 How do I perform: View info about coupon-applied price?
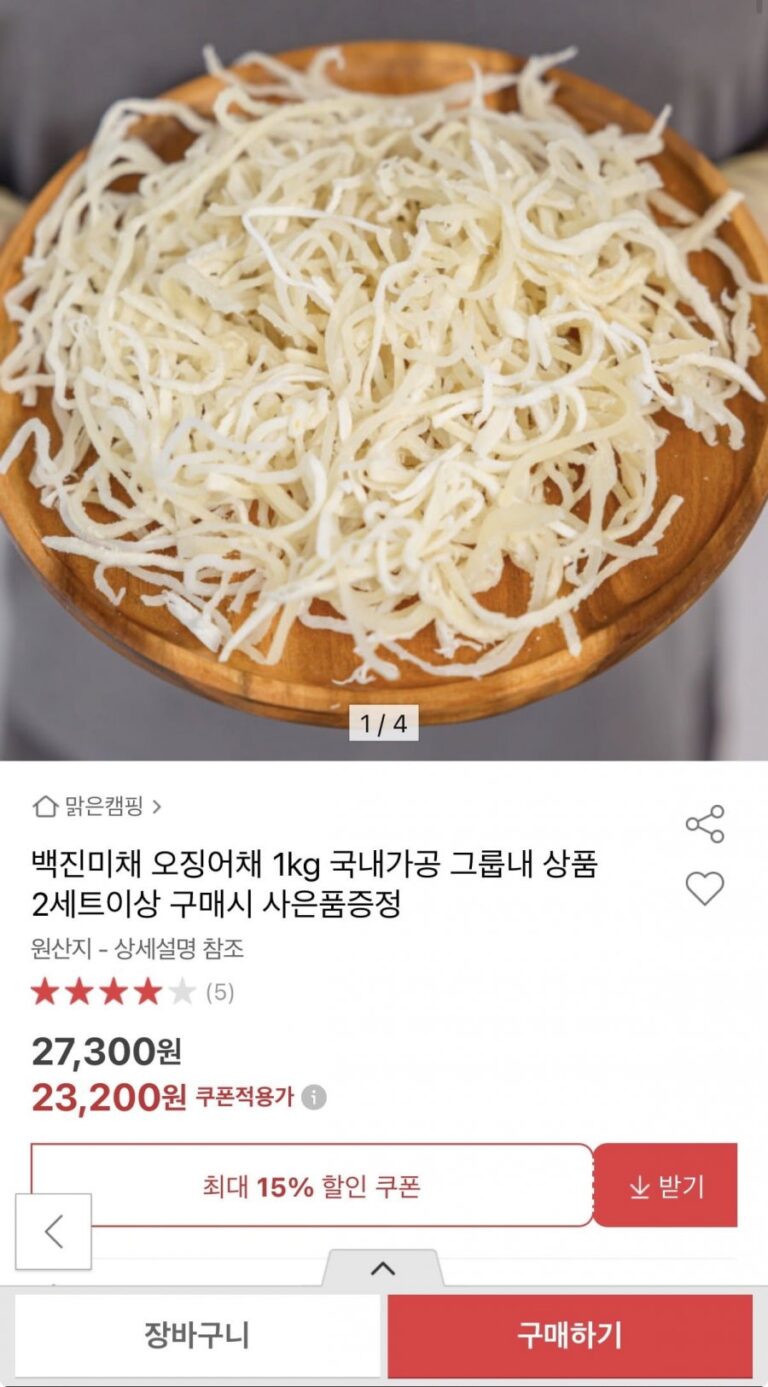(x=314, y=1098)
